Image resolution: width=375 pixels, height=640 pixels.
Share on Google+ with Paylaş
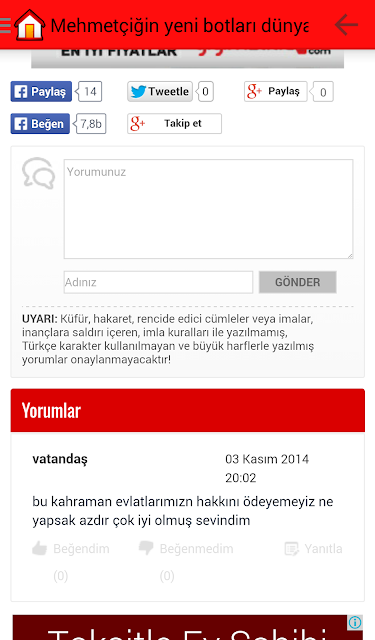(275, 91)
